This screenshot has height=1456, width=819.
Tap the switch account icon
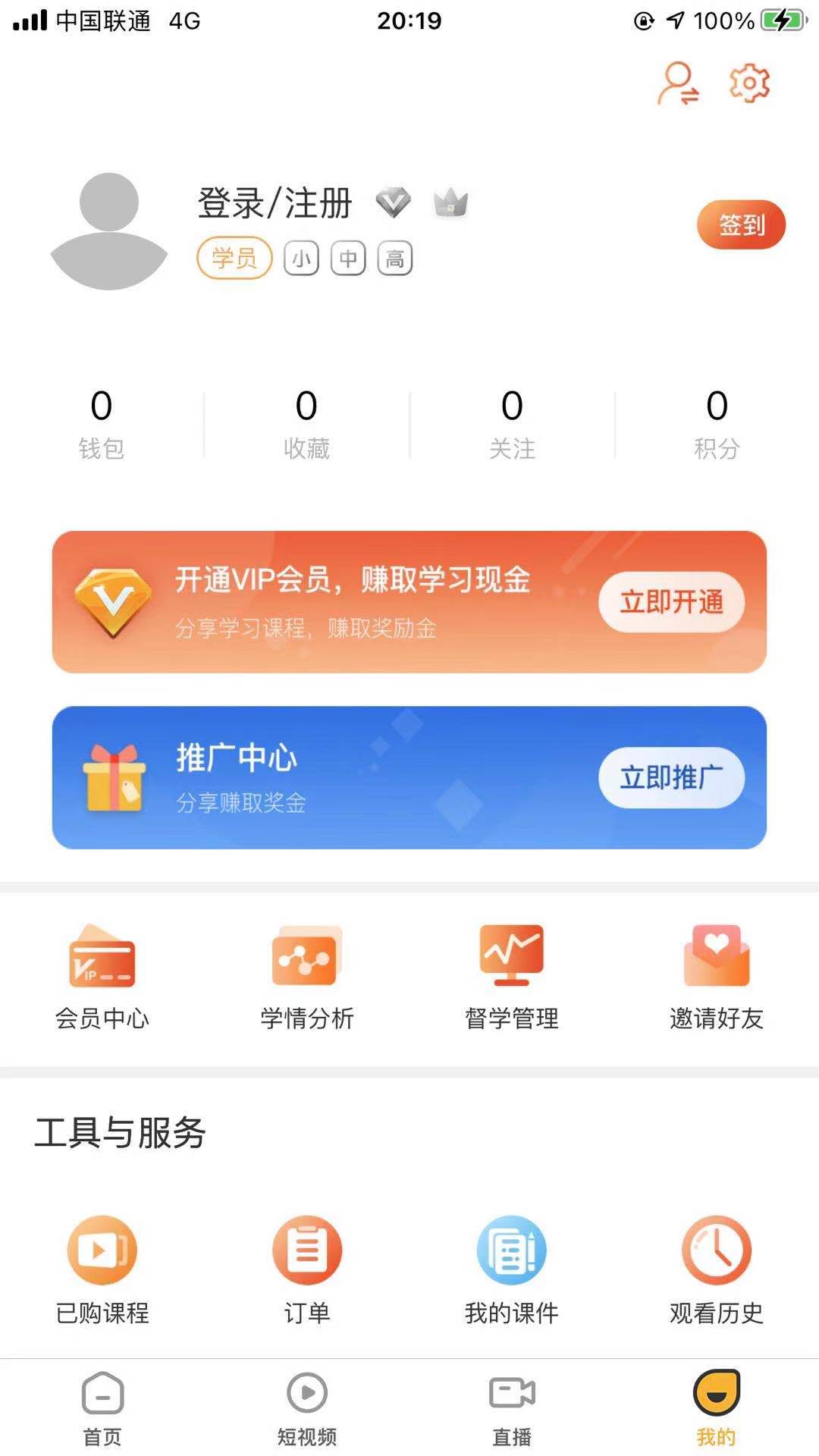677,83
